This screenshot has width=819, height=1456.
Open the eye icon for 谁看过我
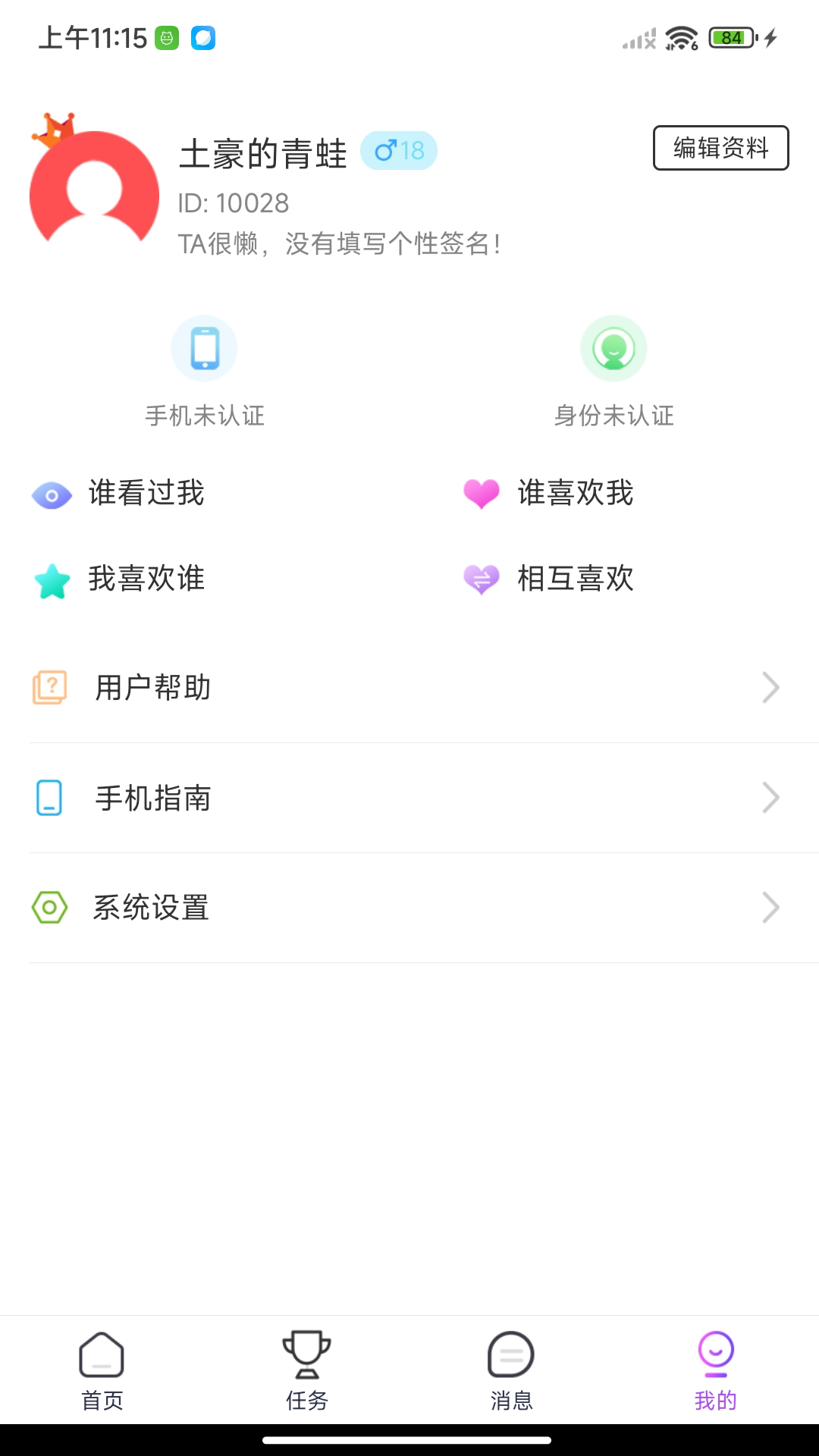tap(50, 494)
